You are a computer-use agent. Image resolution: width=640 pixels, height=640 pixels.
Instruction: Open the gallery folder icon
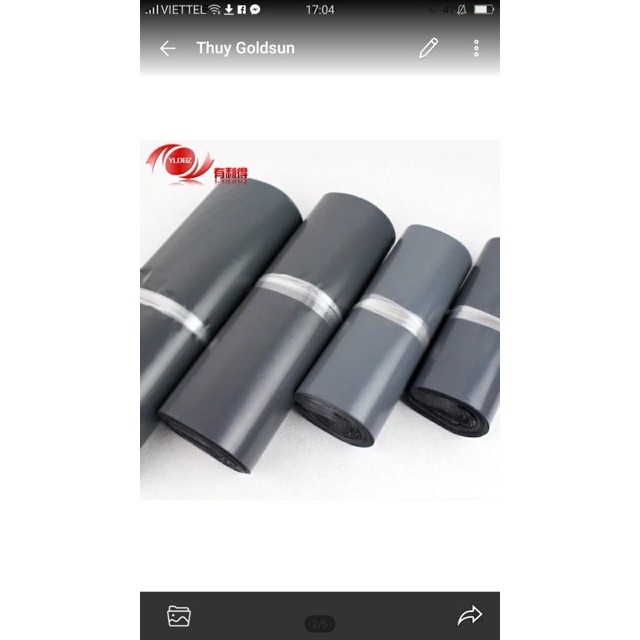click(179, 616)
